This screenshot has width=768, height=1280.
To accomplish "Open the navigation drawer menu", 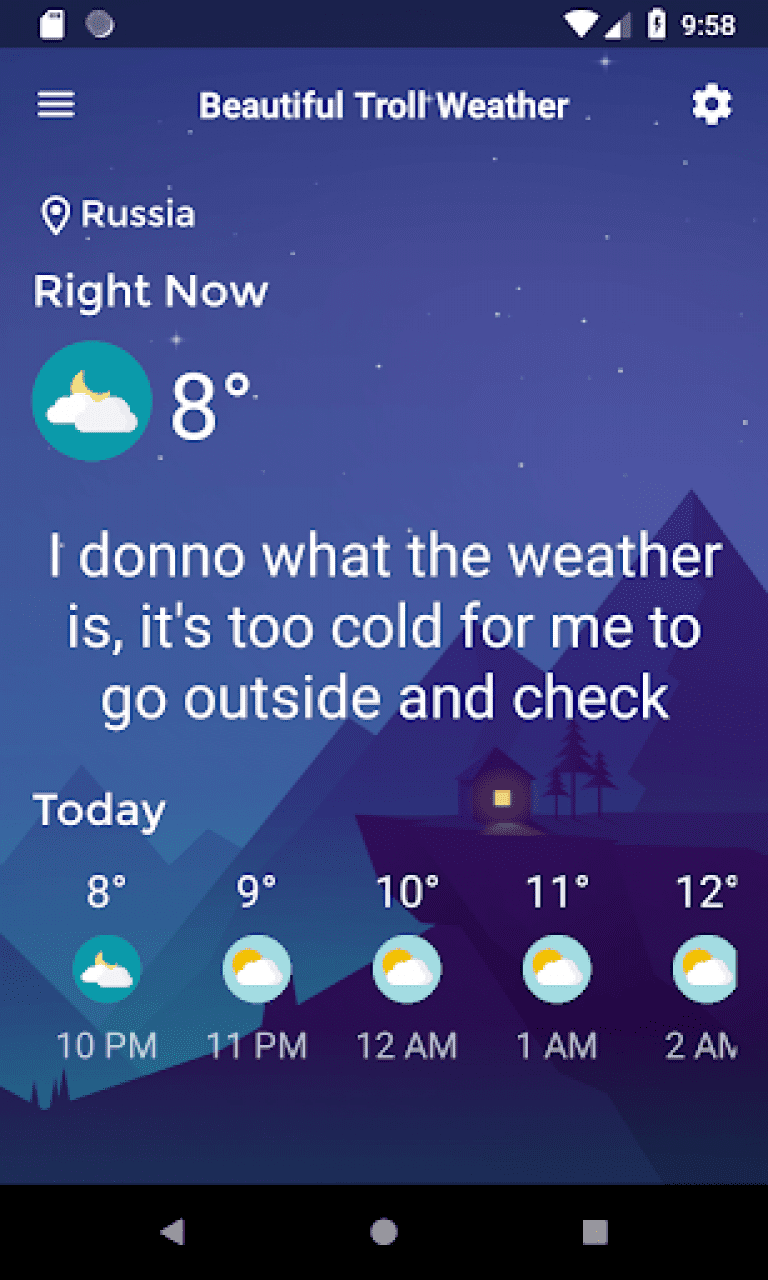I will pos(55,105).
